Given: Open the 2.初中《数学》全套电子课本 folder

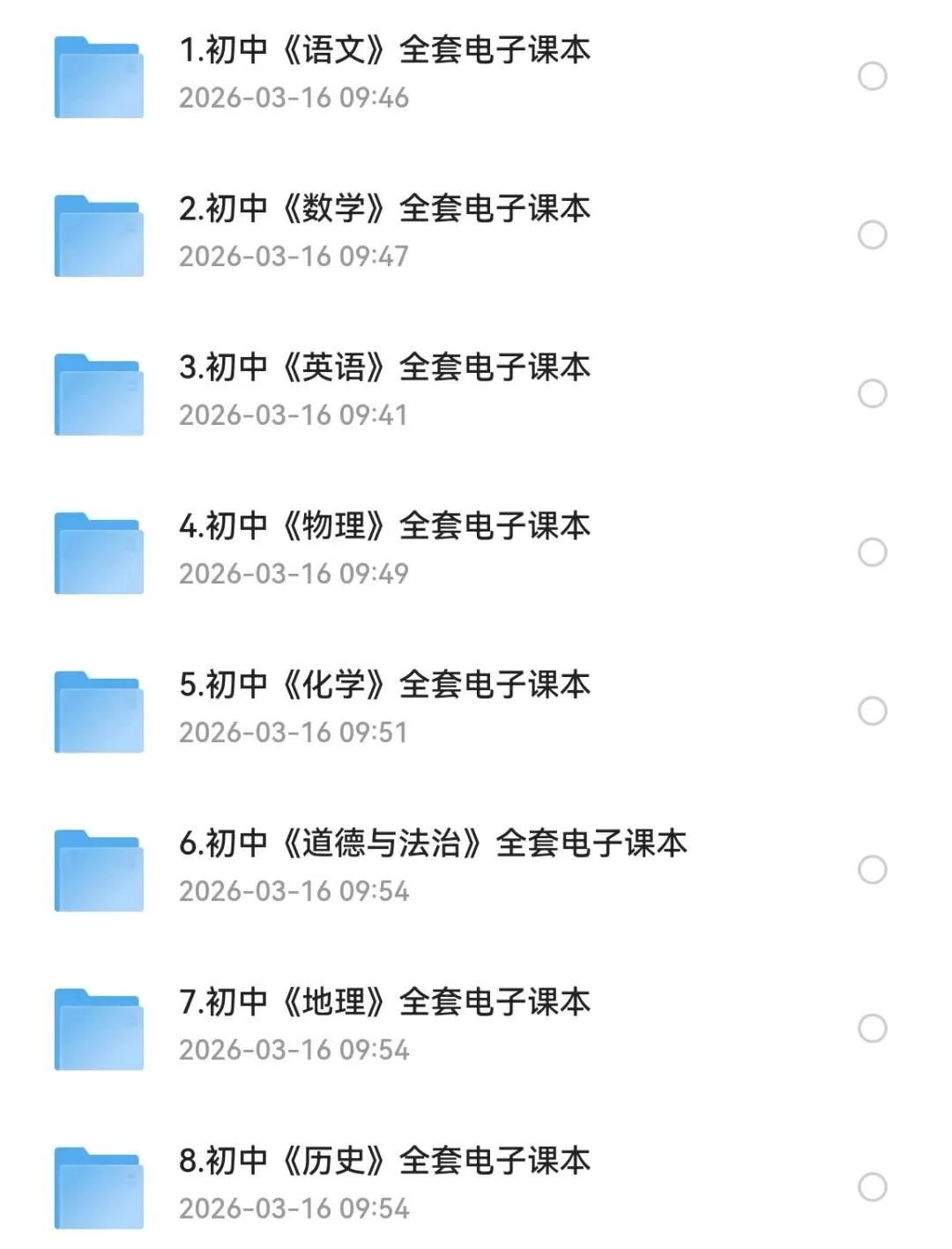Looking at the screenshot, I should click(x=384, y=209).
